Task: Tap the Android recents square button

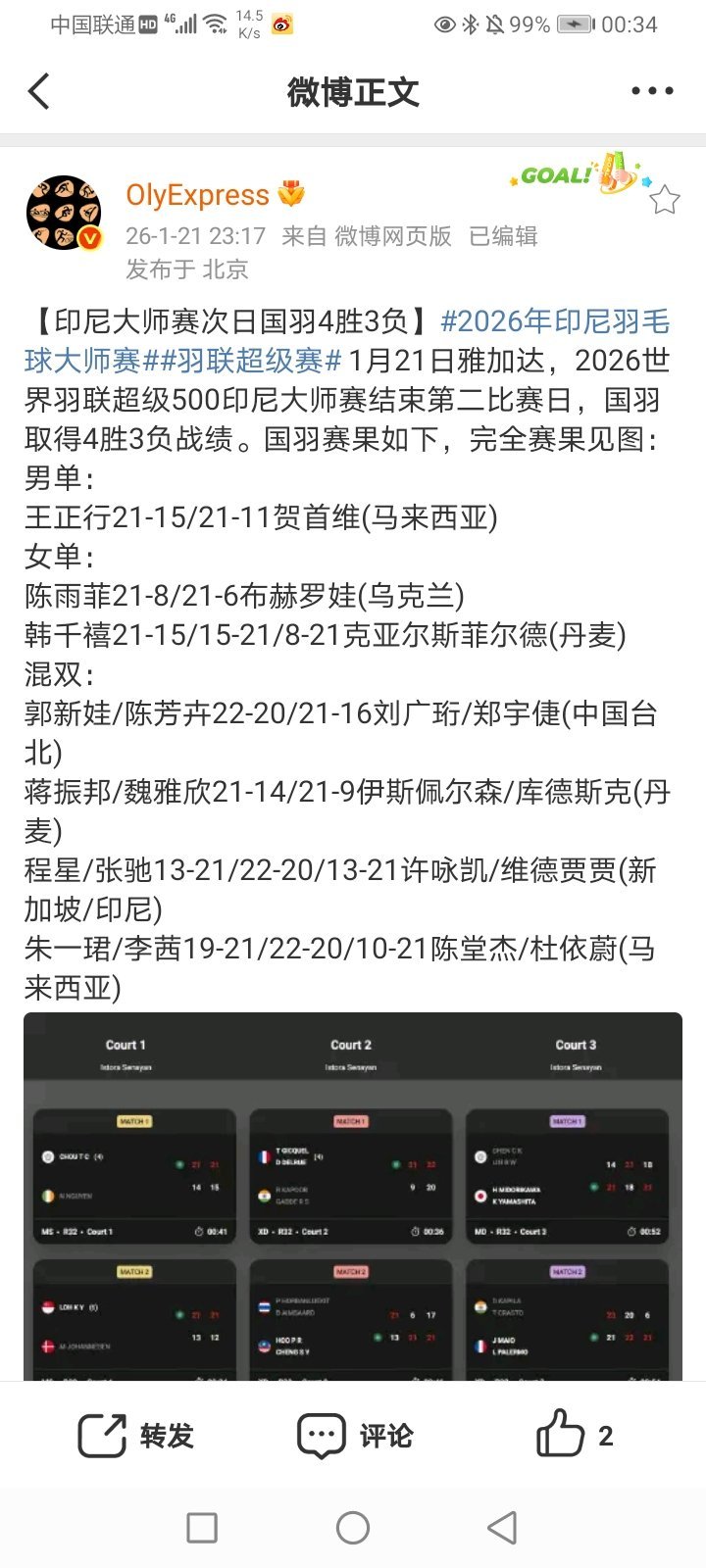Action: [x=202, y=1527]
